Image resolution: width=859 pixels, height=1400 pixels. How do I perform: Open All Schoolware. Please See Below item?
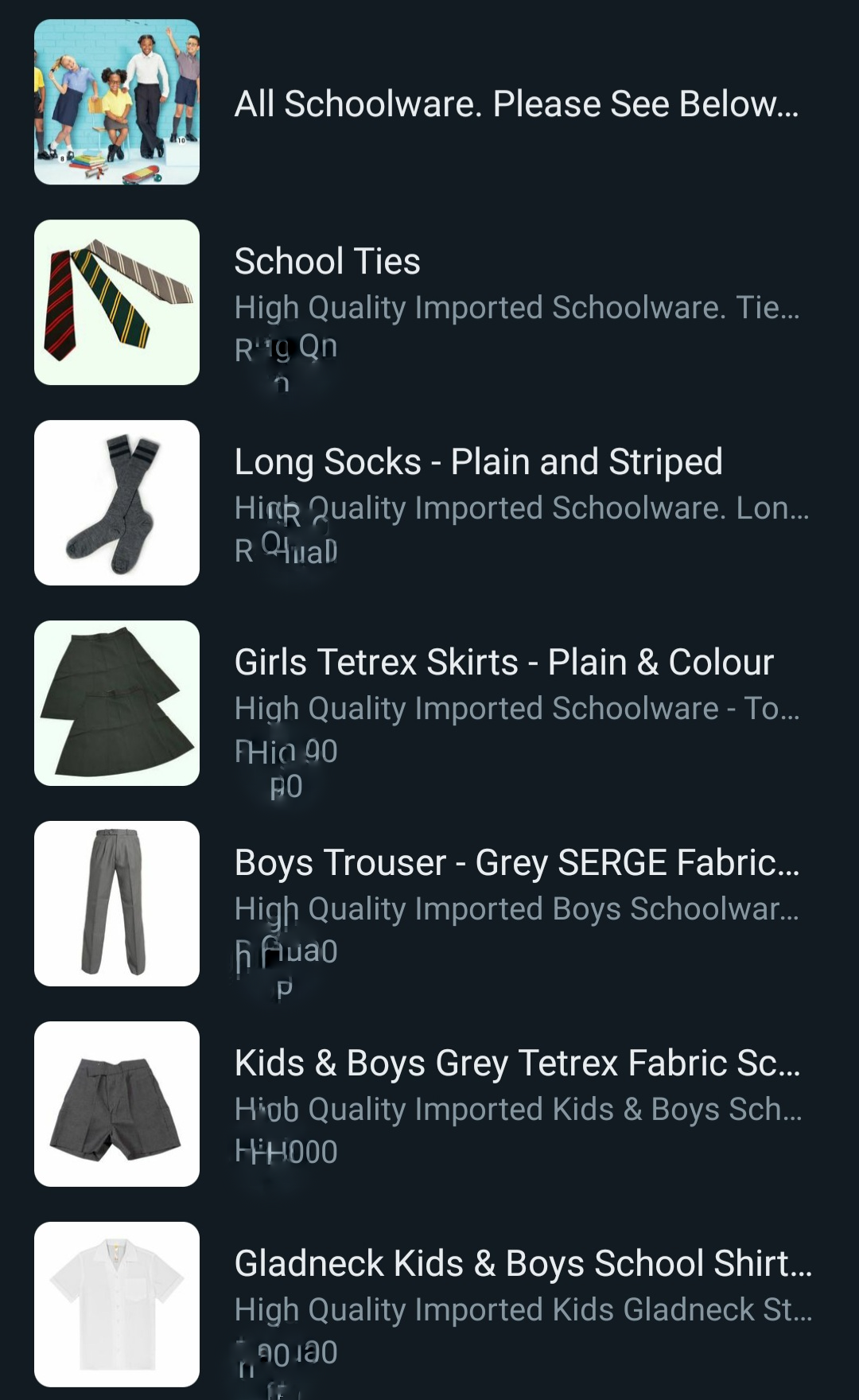coord(515,104)
